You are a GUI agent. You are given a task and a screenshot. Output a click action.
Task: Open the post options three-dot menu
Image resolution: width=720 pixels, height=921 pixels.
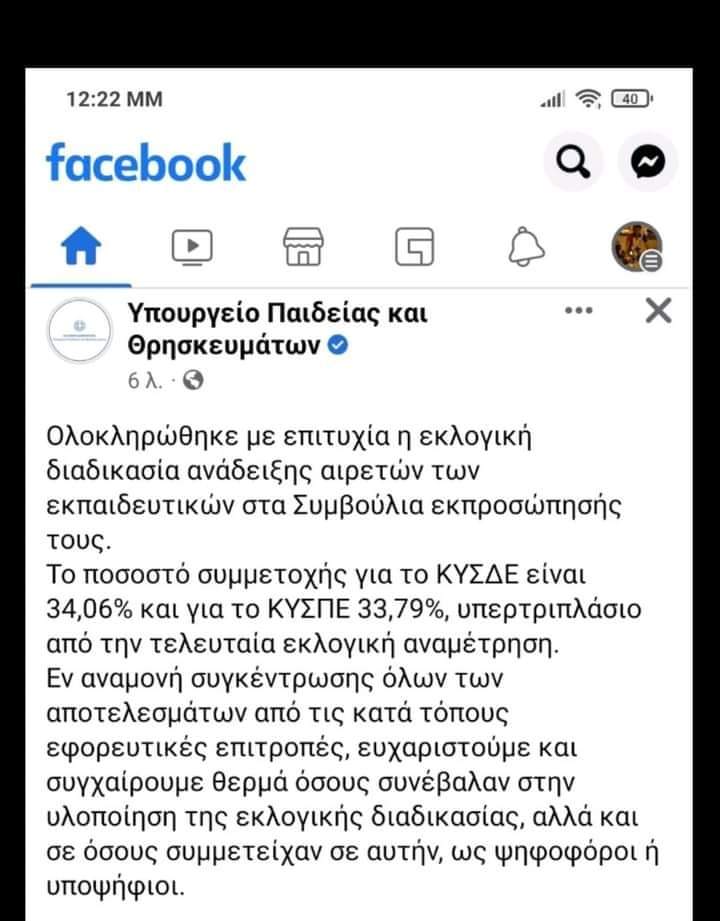[x=578, y=310]
